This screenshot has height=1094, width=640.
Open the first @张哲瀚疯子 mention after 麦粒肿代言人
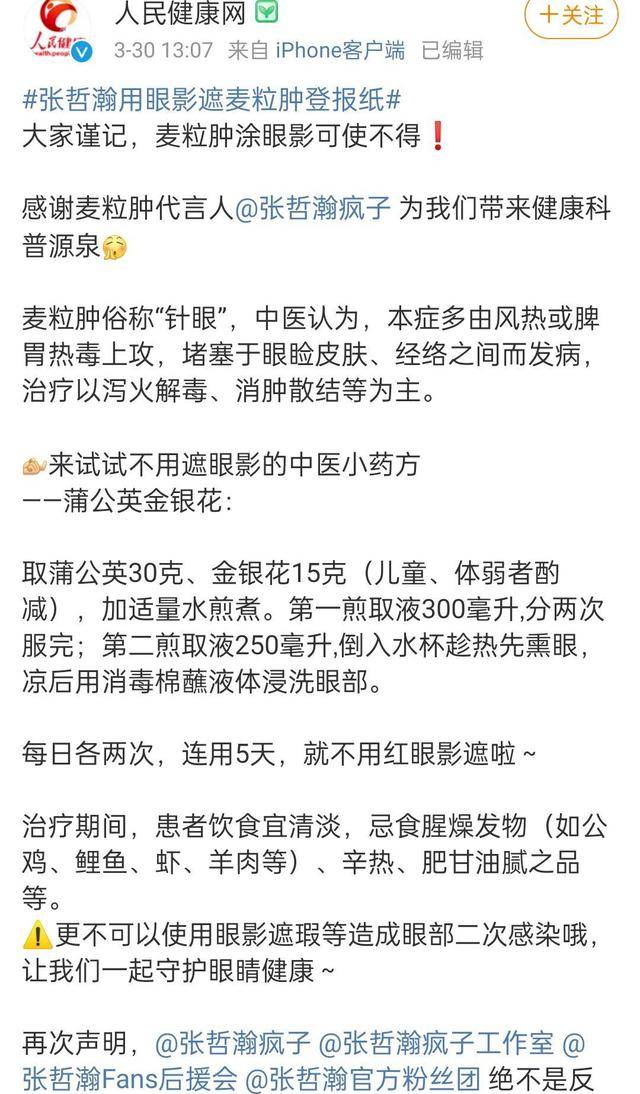click(x=312, y=209)
